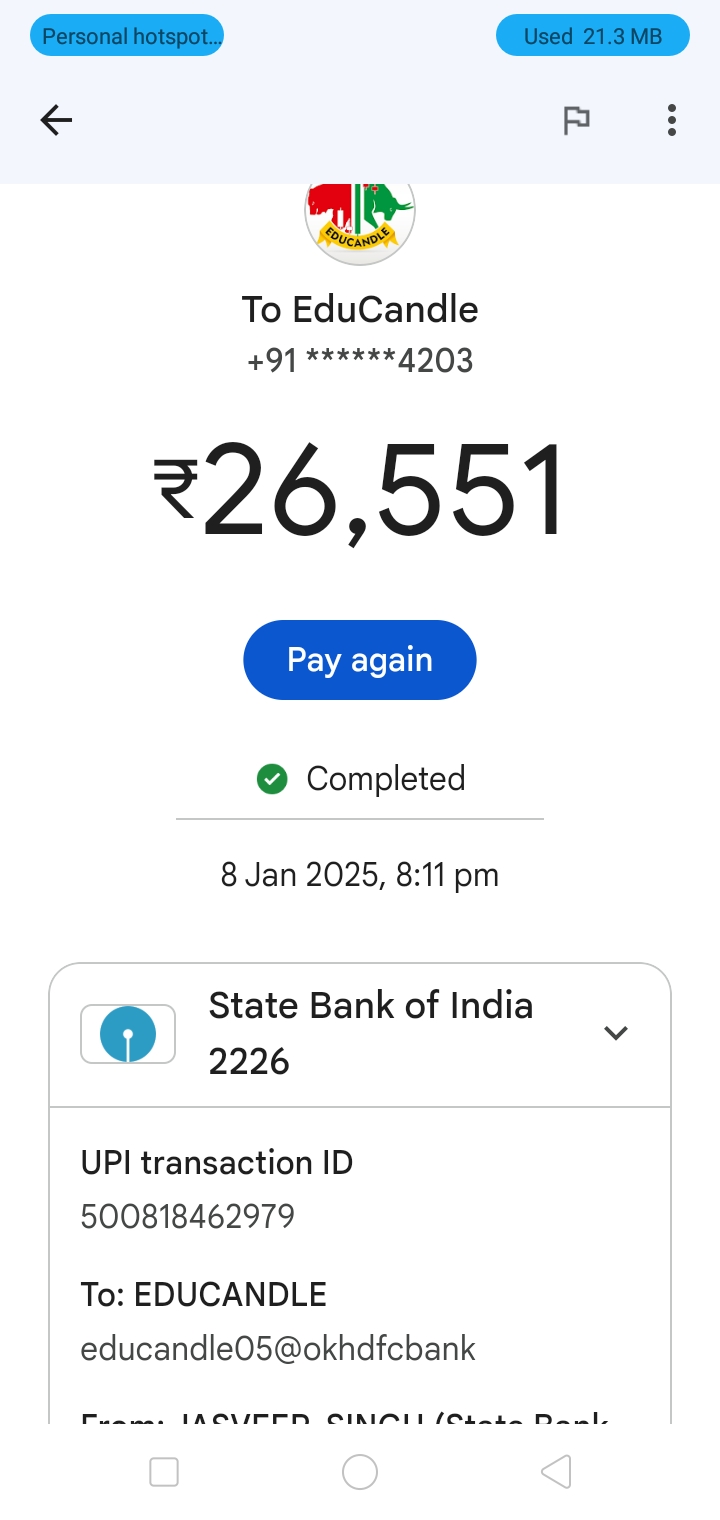Go back using the top arrow
720x1520 pixels.
[x=56, y=121]
